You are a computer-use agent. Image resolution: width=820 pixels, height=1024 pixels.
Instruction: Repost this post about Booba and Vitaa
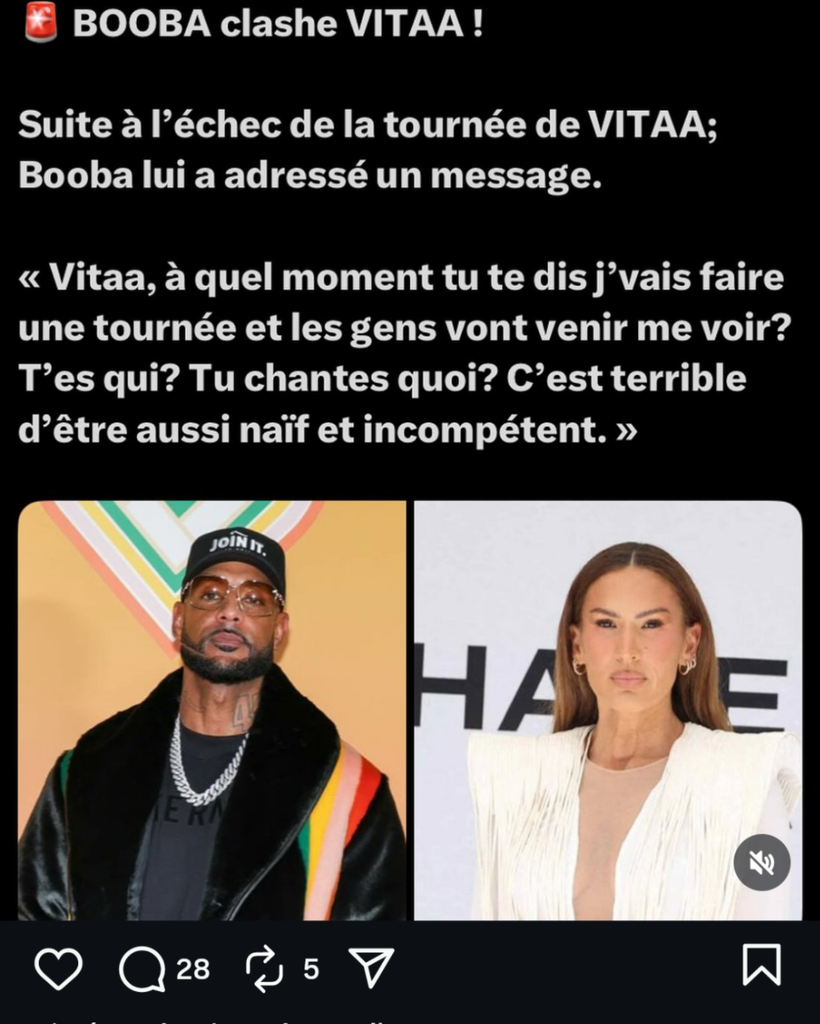(x=264, y=968)
